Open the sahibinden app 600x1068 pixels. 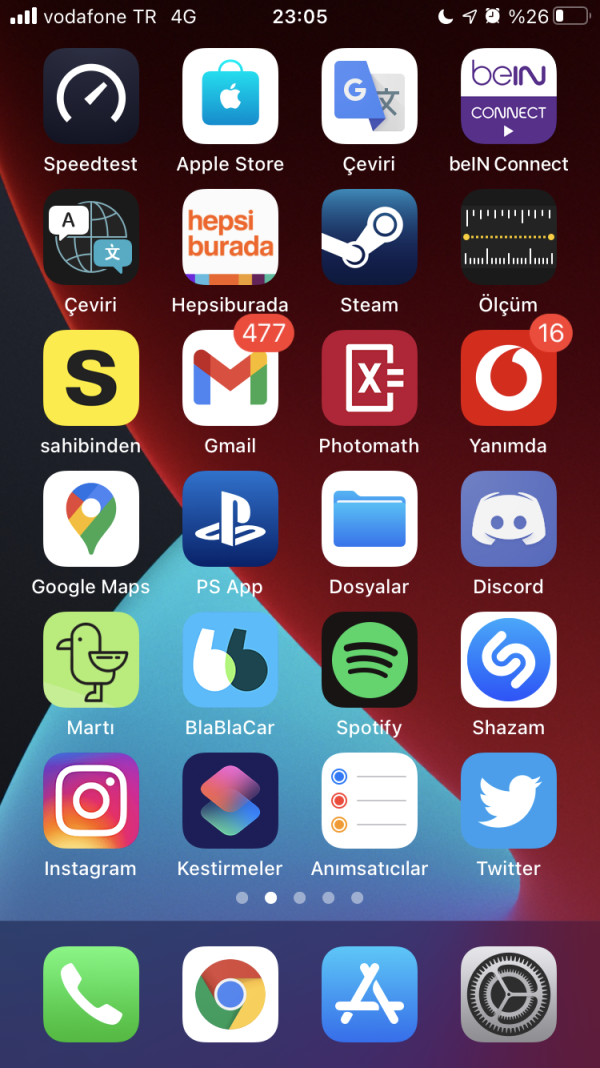point(91,378)
